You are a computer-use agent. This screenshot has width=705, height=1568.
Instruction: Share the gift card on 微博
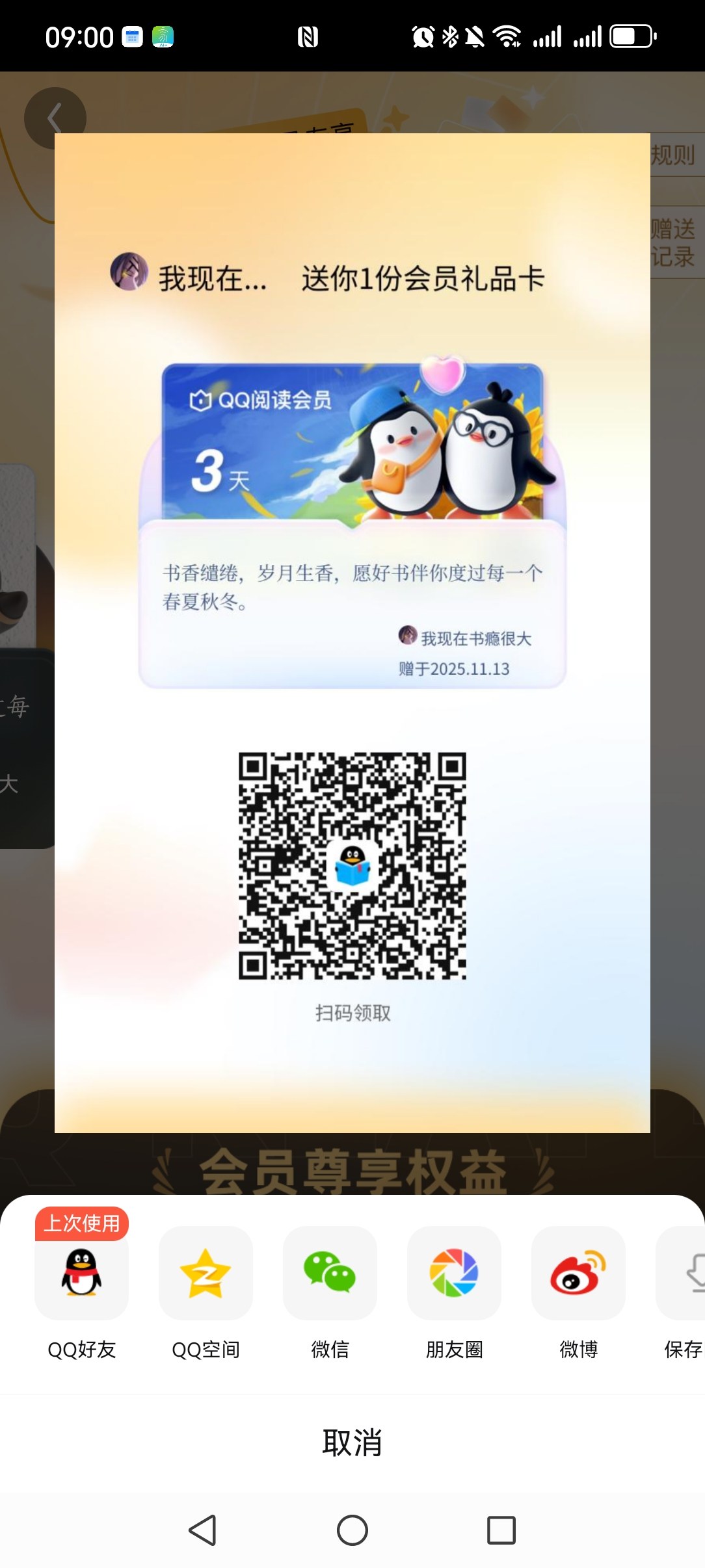click(578, 1273)
